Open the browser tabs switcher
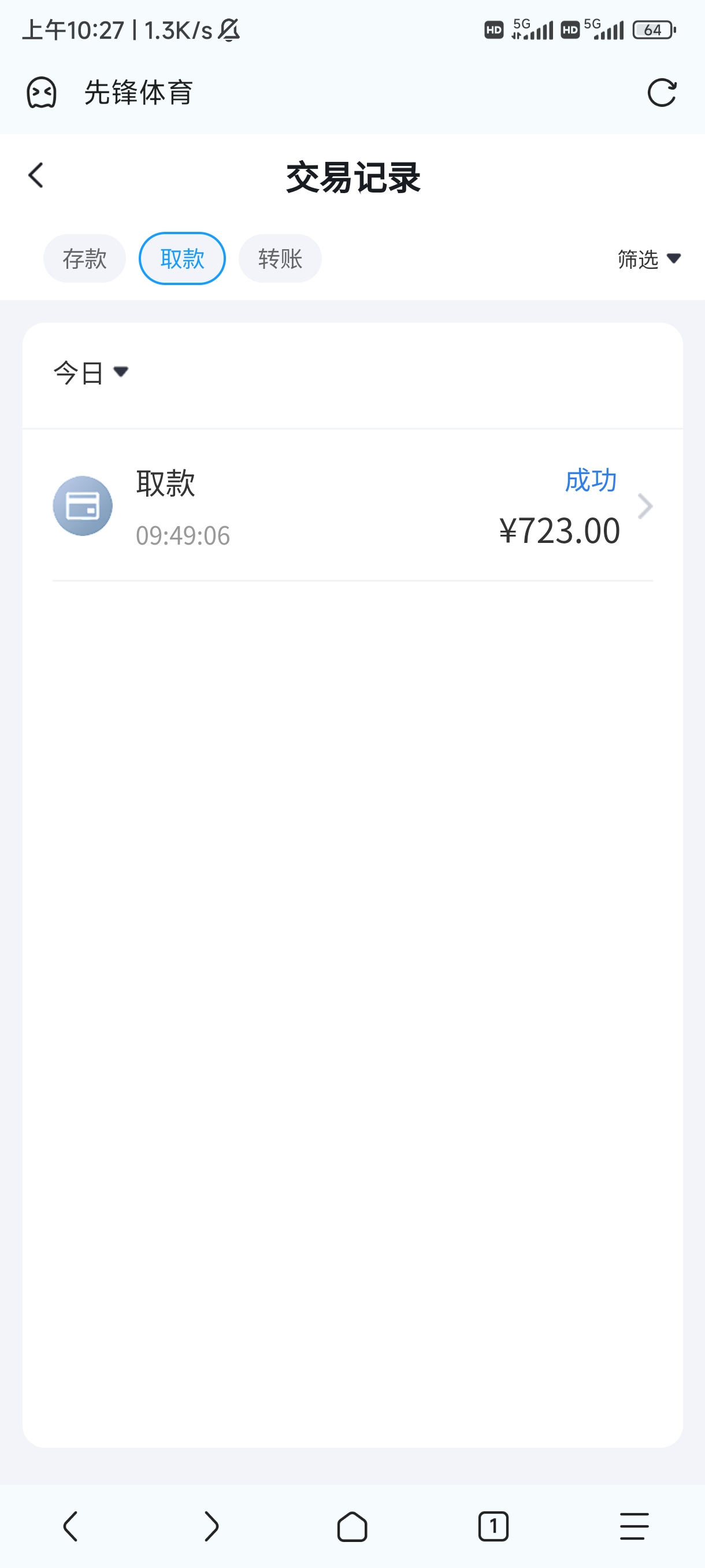The width and height of the screenshot is (705, 1568). pos(493,1526)
